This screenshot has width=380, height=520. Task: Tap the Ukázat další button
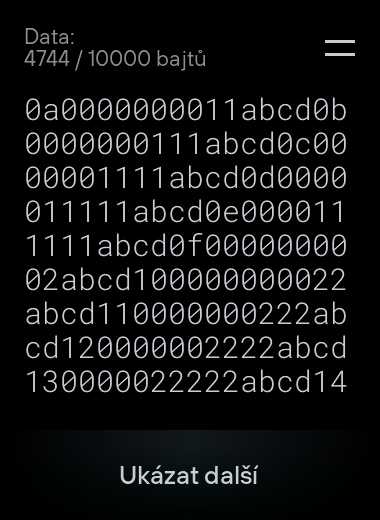[189, 475]
